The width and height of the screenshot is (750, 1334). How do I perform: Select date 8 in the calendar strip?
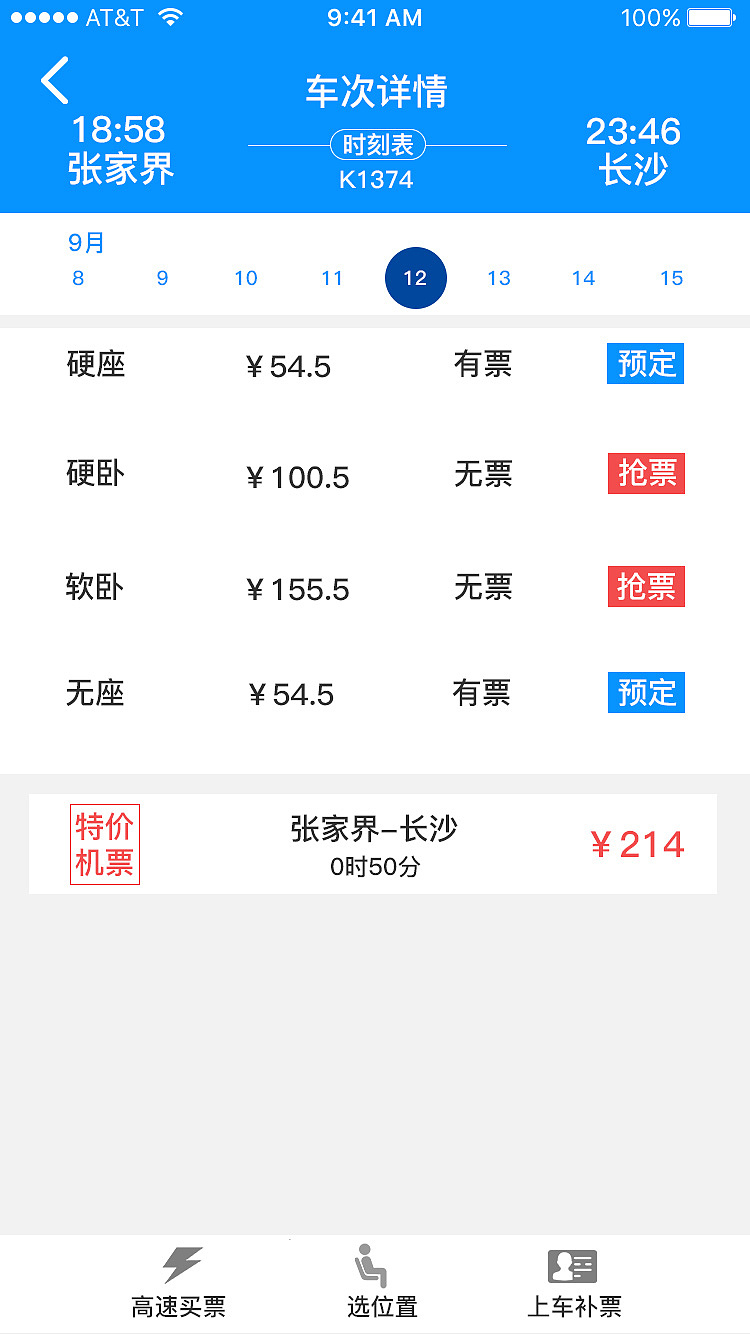coord(78,278)
